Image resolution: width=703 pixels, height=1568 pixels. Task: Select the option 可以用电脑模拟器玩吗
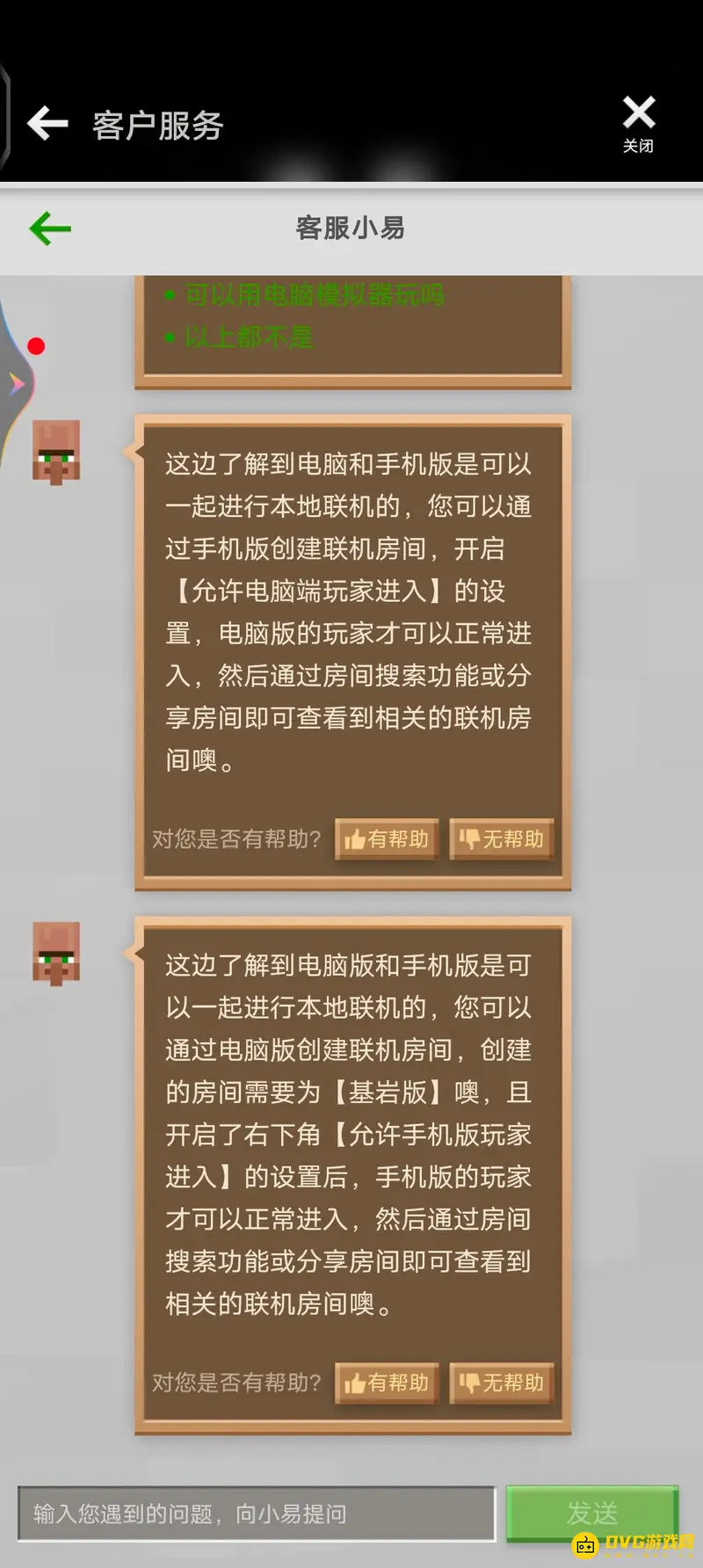314,295
